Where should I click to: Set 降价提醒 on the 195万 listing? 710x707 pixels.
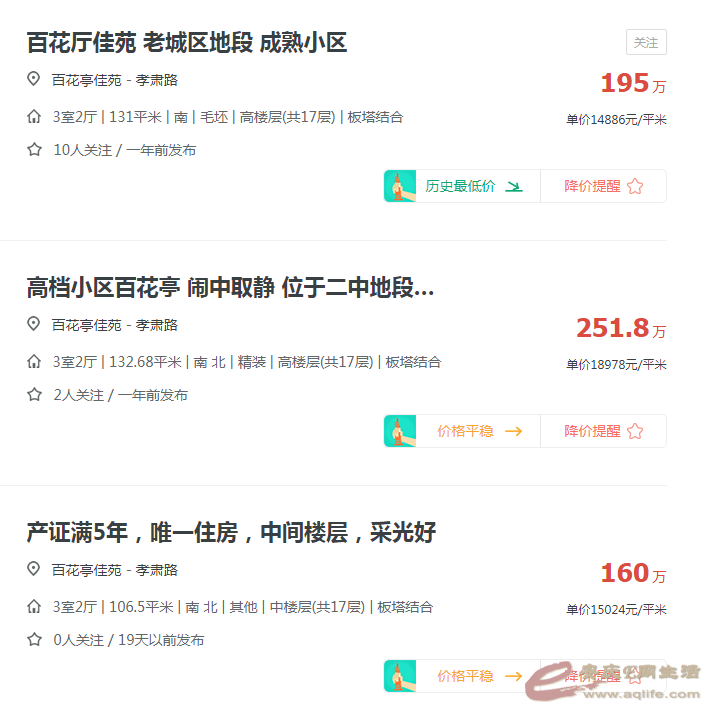tap(603, 186)
